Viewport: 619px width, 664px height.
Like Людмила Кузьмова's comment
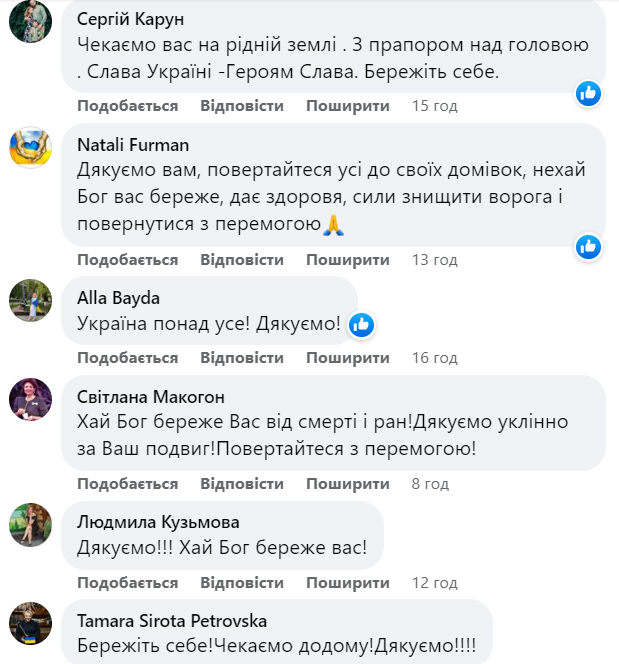(x=127, y=582)
